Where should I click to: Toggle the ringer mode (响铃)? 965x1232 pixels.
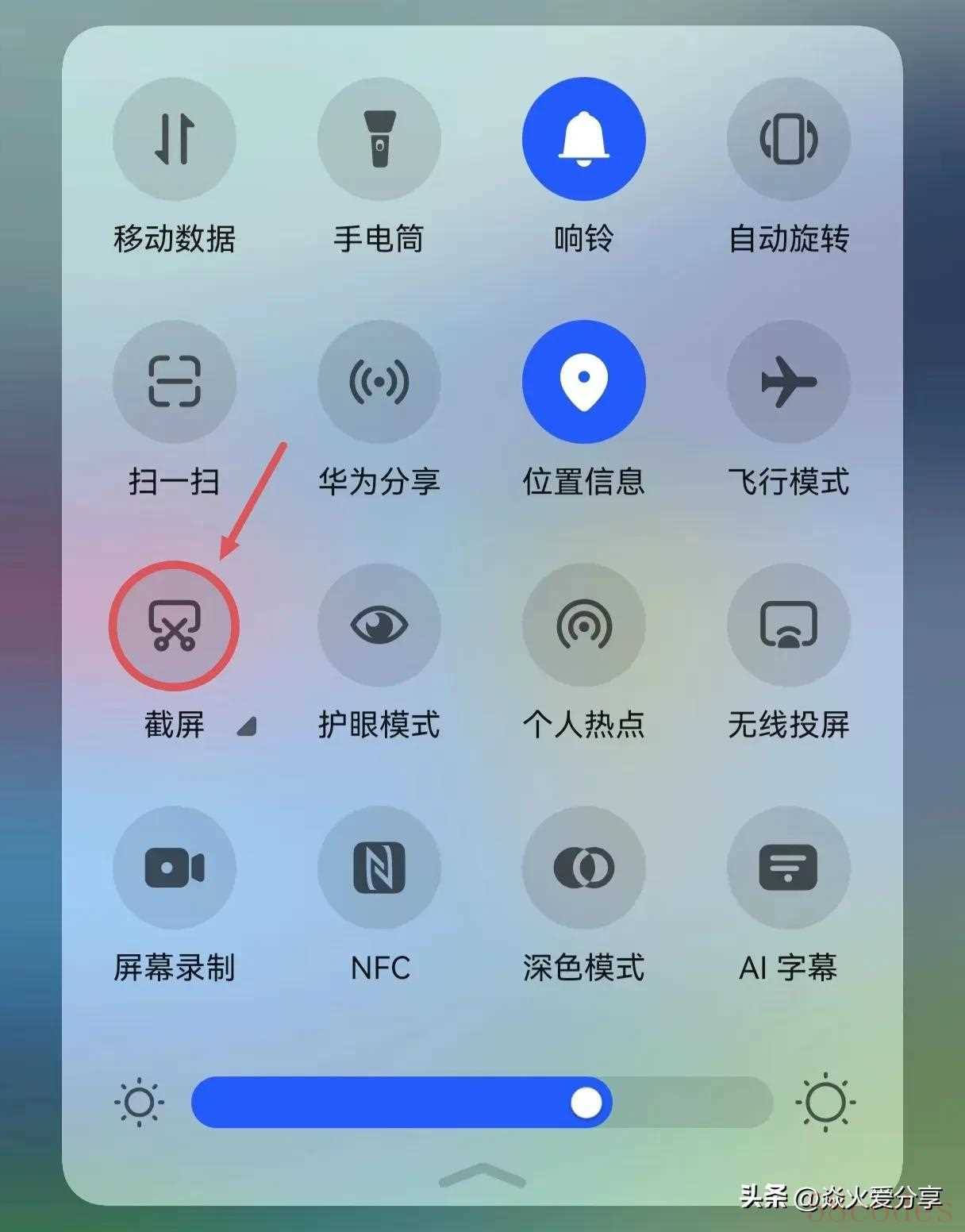(x=584, y=139)
